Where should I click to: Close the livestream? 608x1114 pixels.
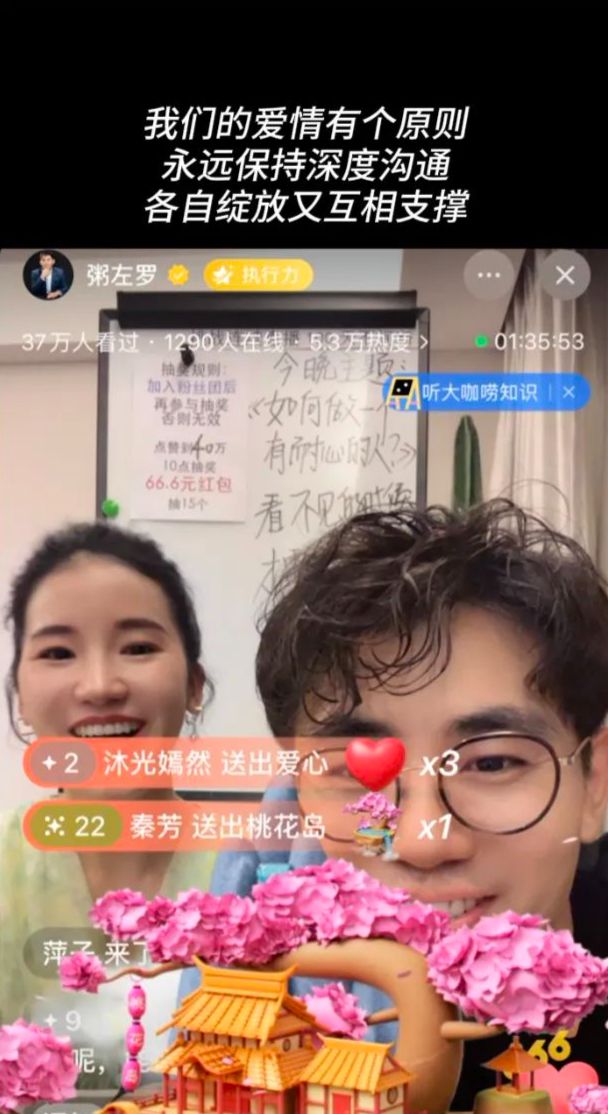(565, 275)
